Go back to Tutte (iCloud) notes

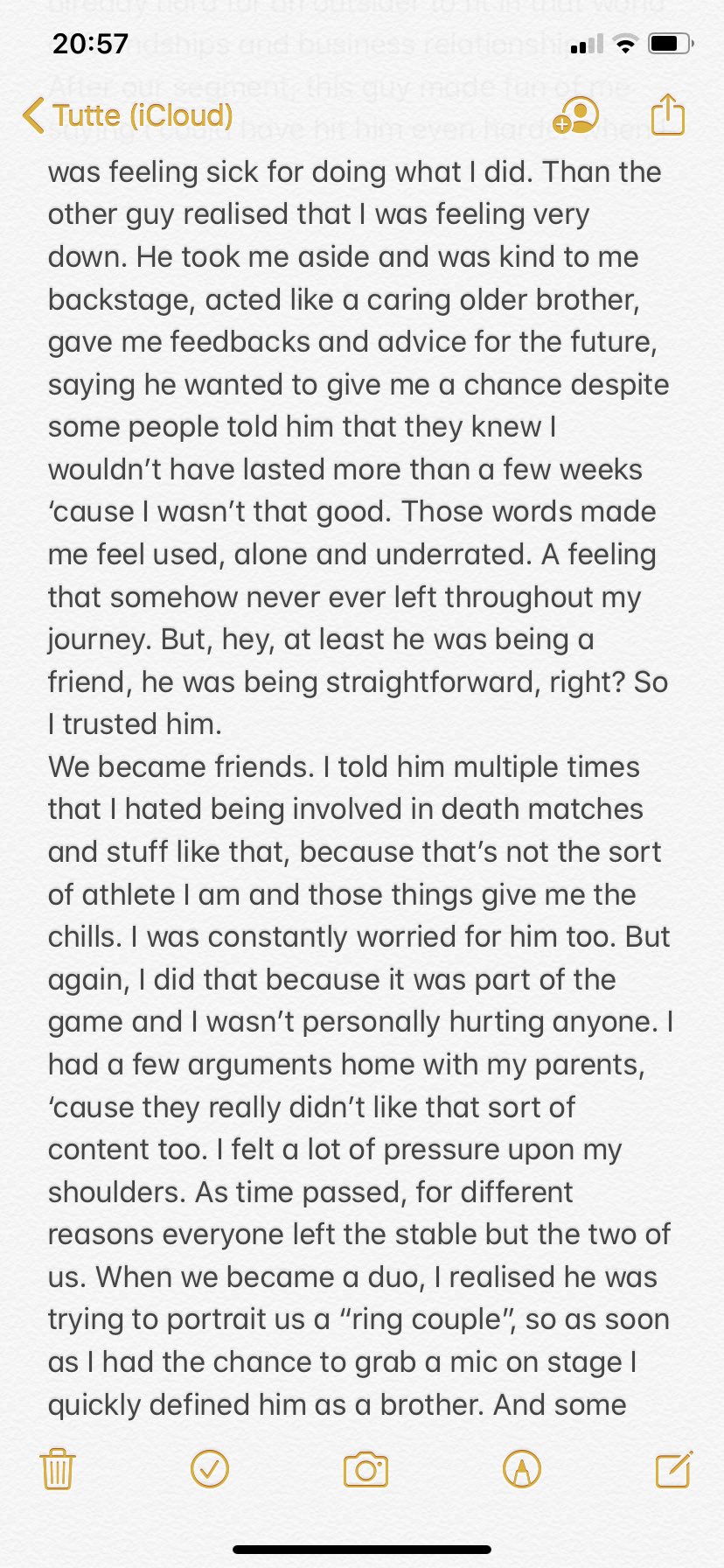pyautogui.click(x=128, y=115)
